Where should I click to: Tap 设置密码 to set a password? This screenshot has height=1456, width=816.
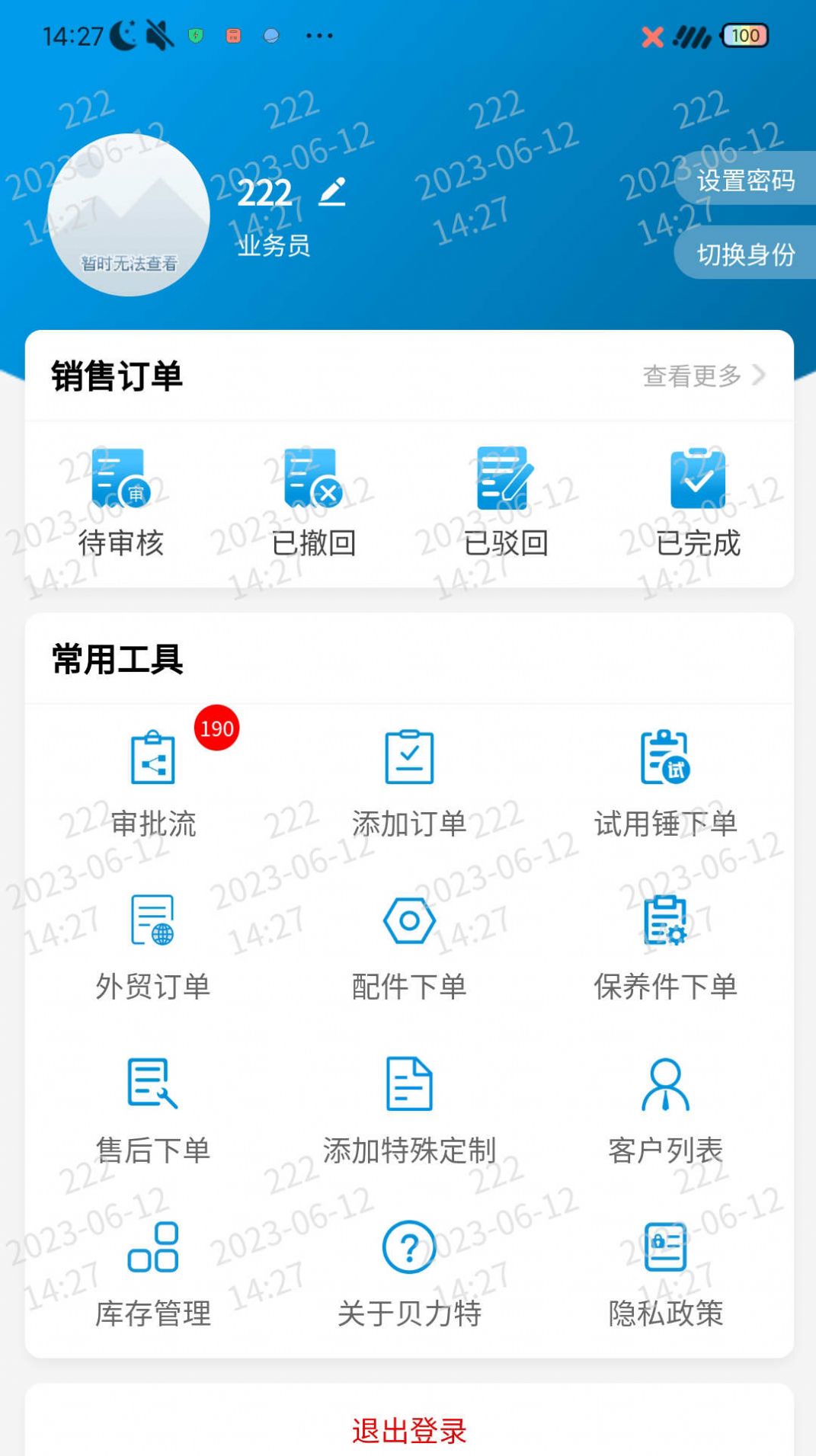[745, 181]
